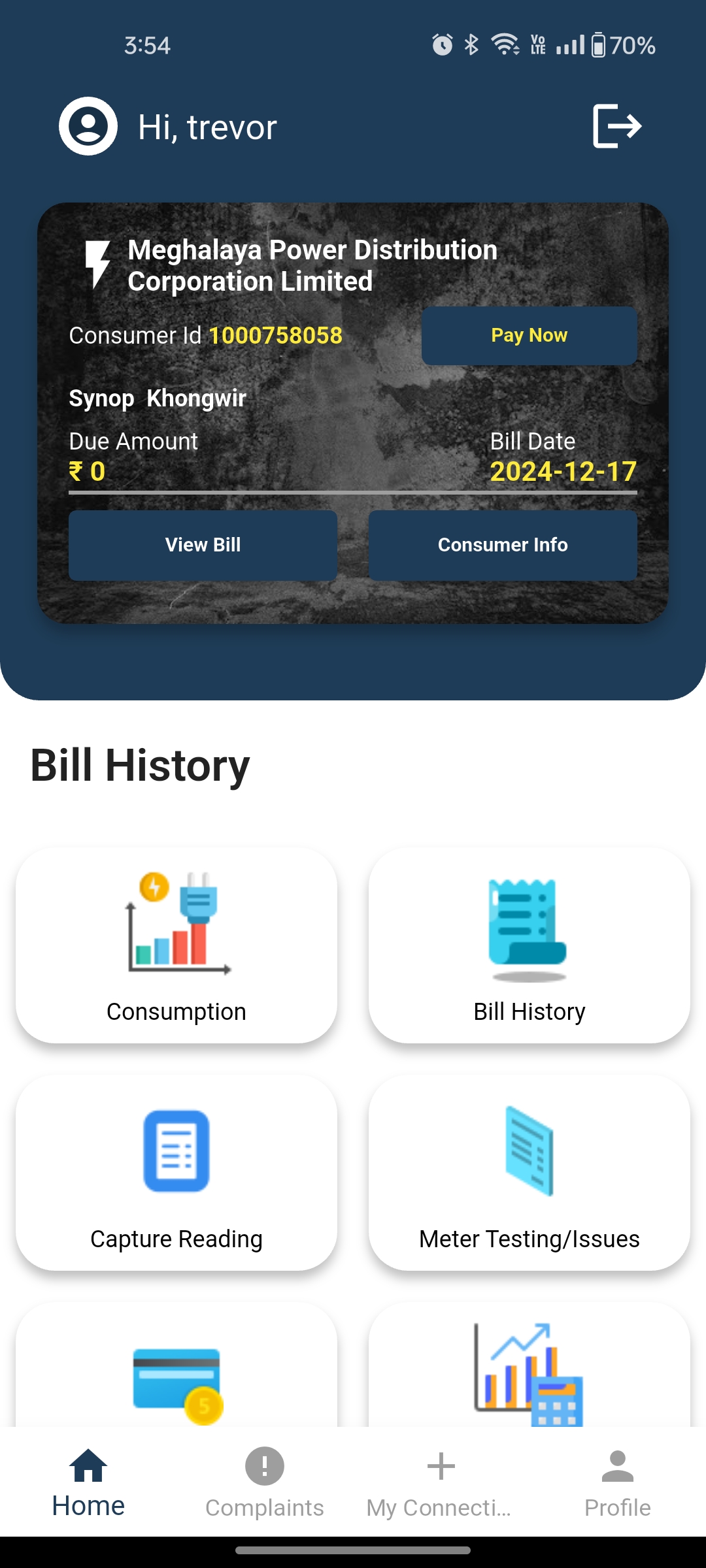Tap the logout icon
This screenshot has width=706, height=1568.
point(616,126)
